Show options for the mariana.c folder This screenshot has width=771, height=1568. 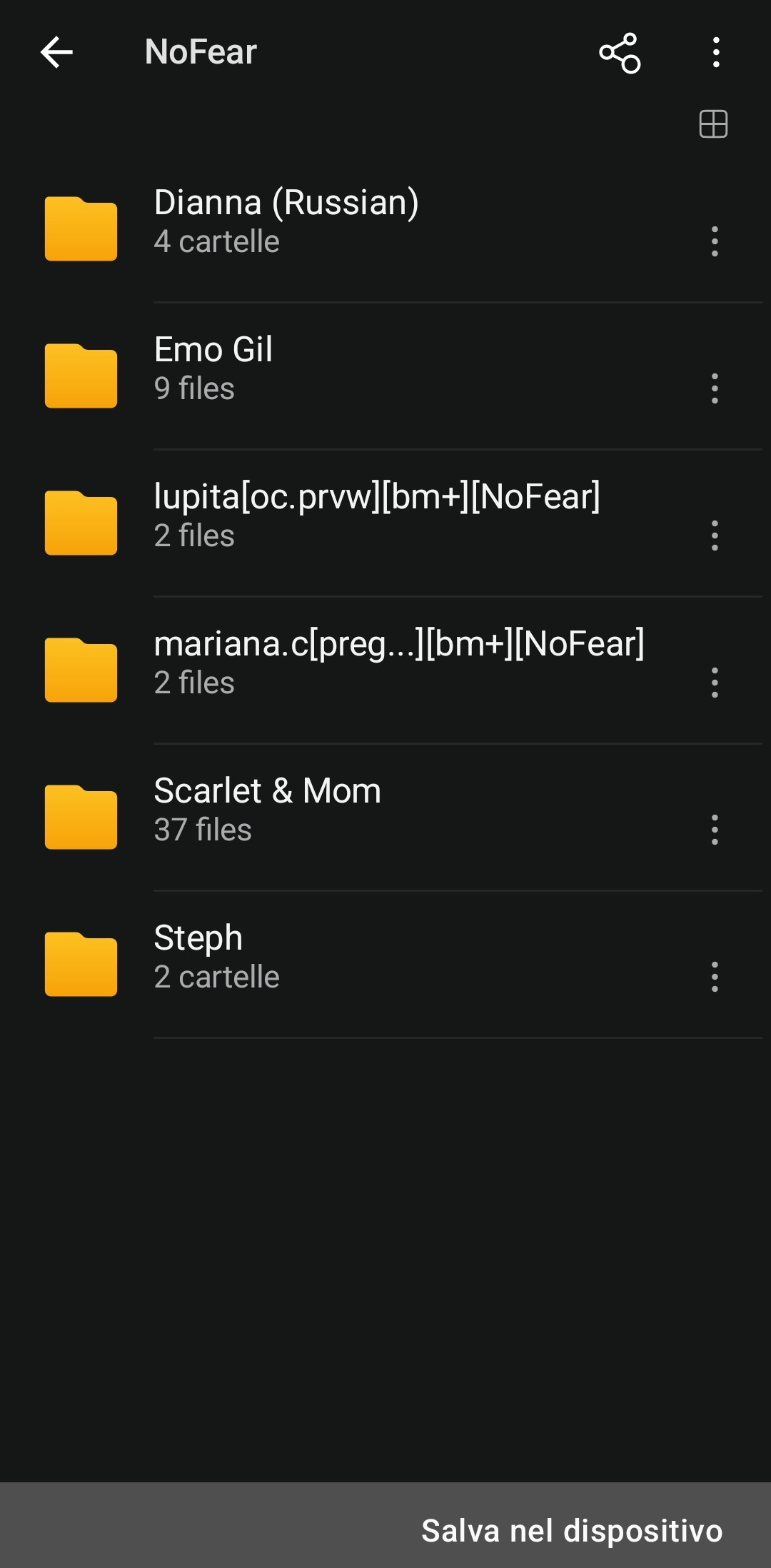[x=714, y=683]
